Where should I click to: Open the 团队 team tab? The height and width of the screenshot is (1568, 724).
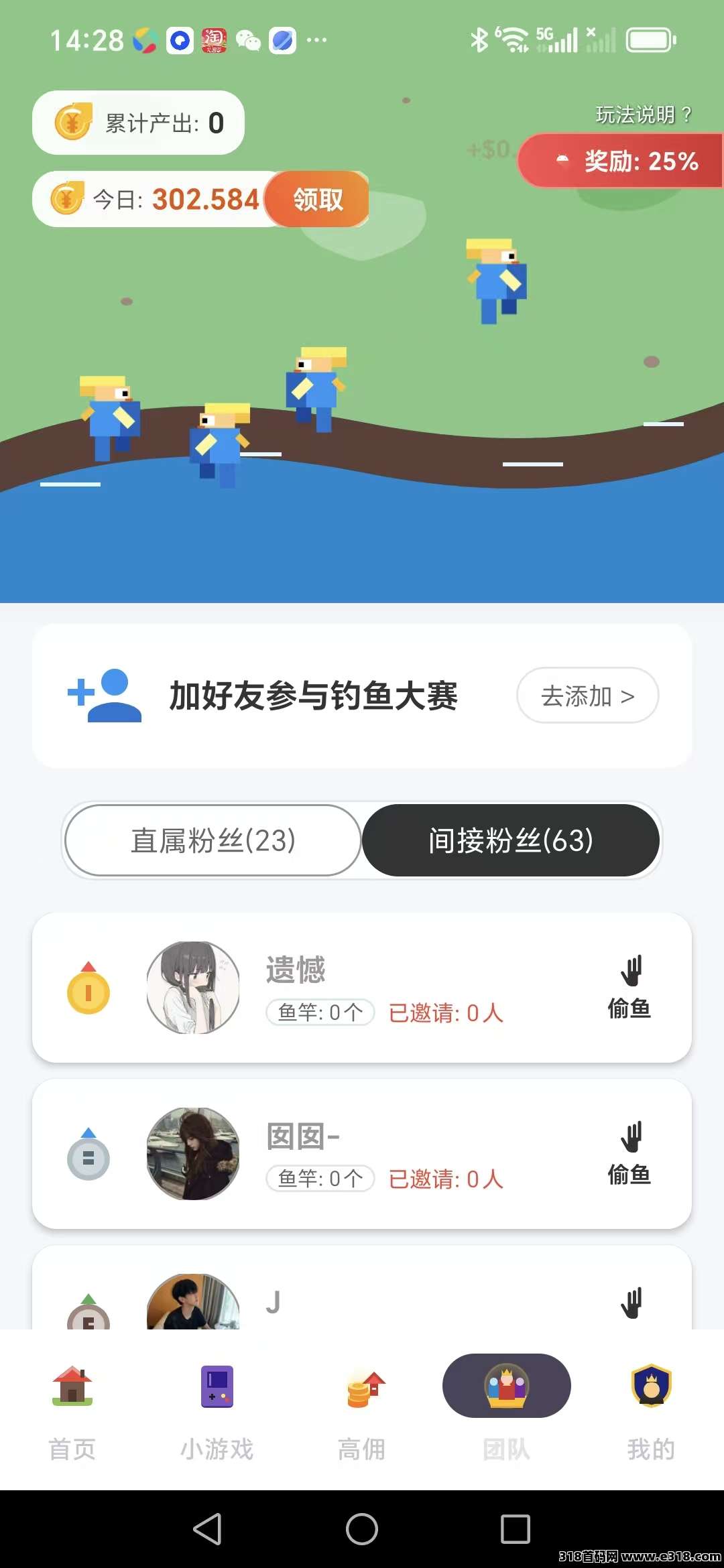[507, 1407]
